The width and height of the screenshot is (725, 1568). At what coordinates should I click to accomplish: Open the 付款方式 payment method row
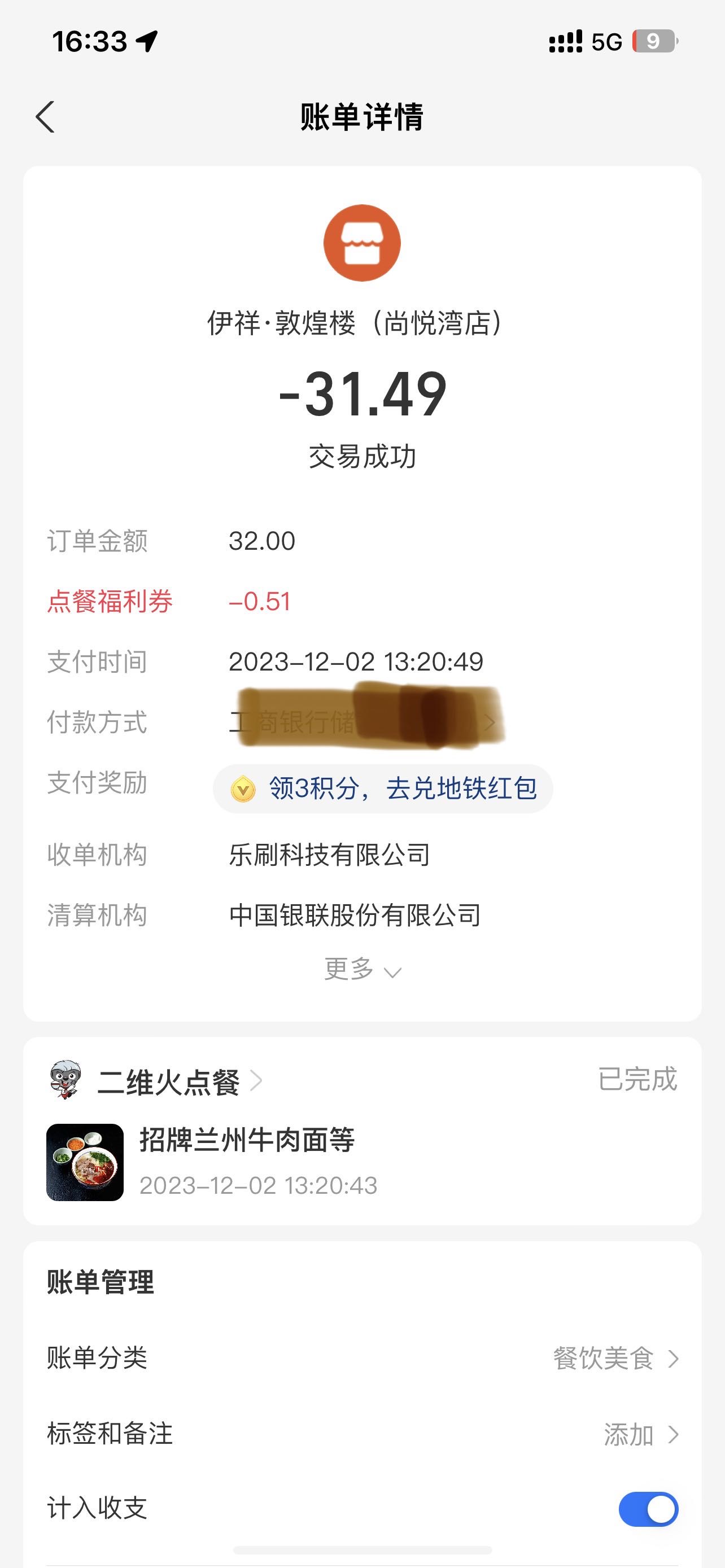click(x=362, y=722)
